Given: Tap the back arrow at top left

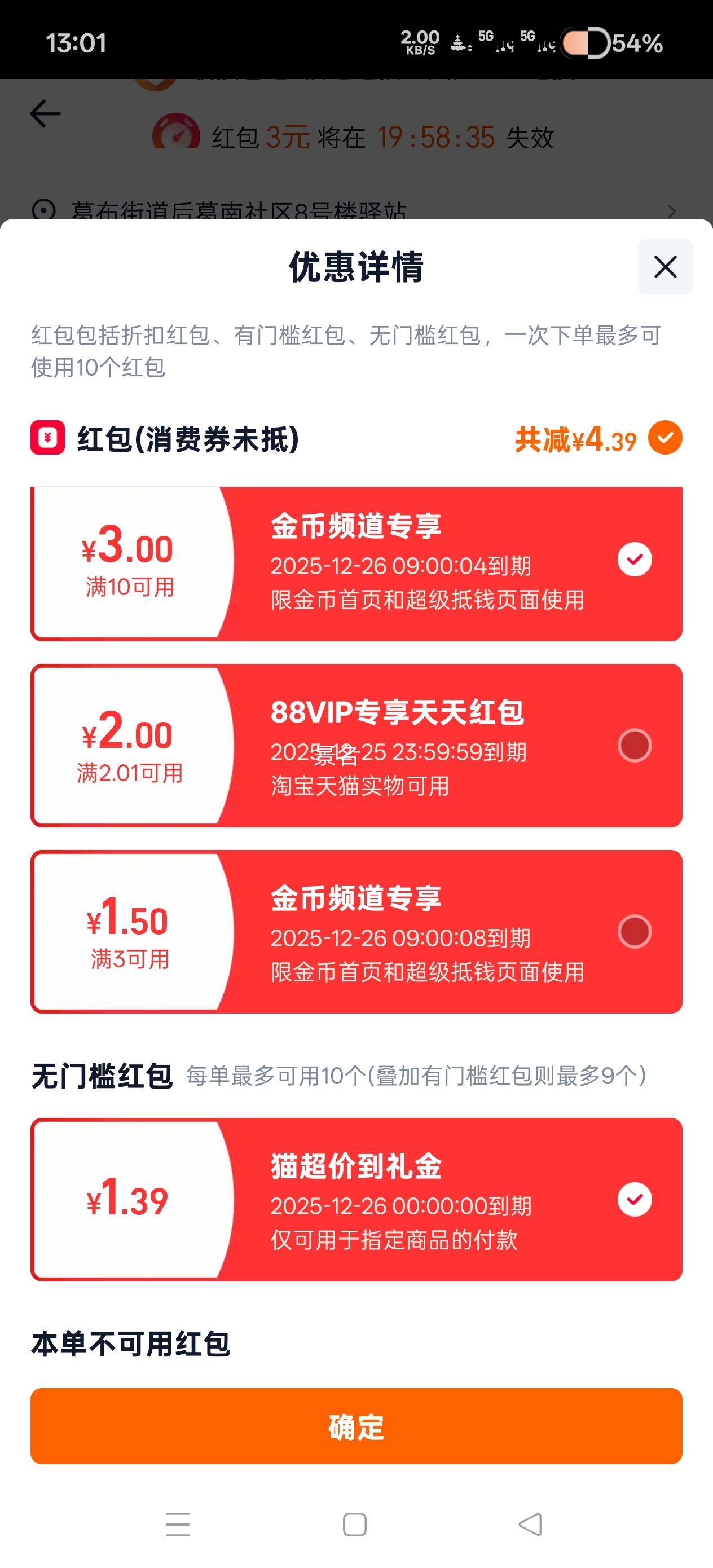Looking at the screenshot, I should coord(45,114).
